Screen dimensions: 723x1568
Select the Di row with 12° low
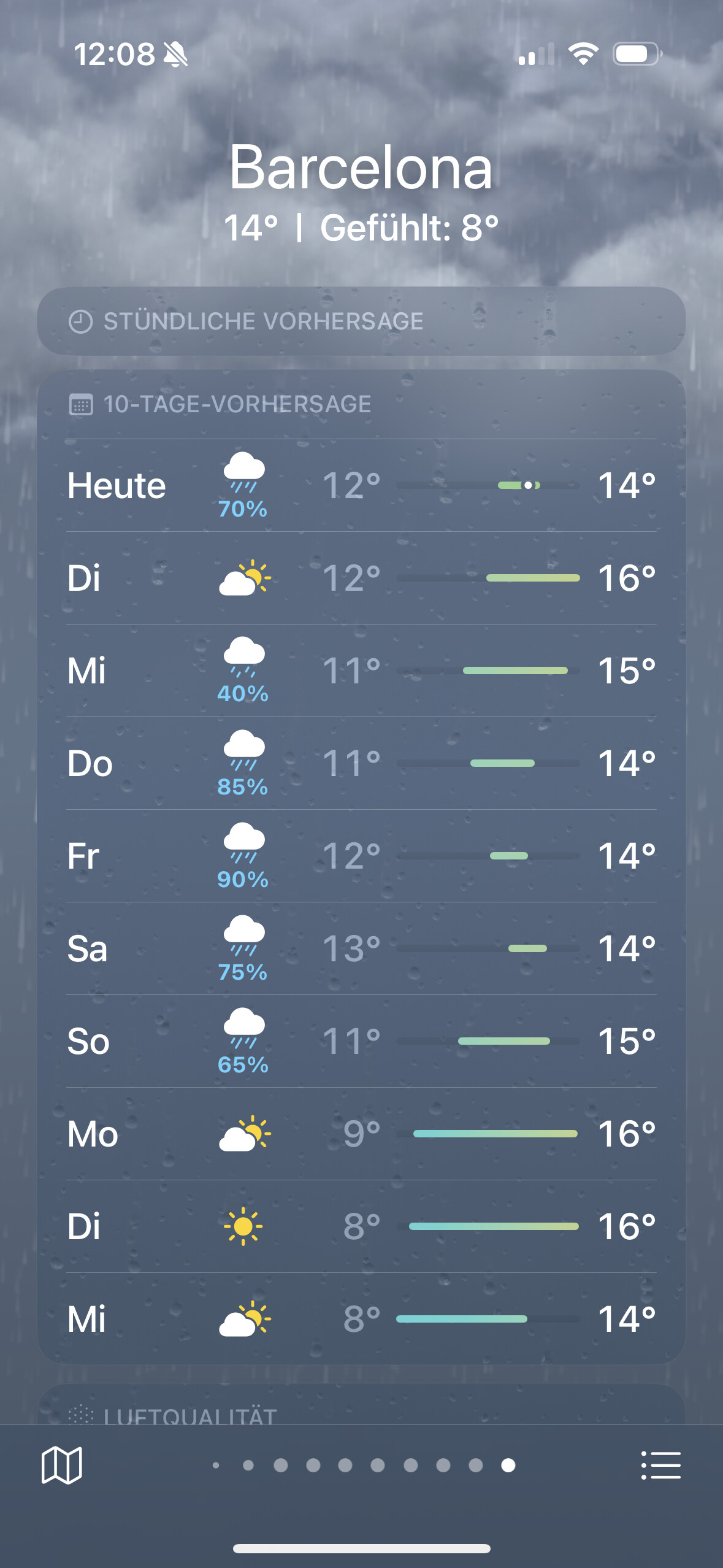[361, 578]
